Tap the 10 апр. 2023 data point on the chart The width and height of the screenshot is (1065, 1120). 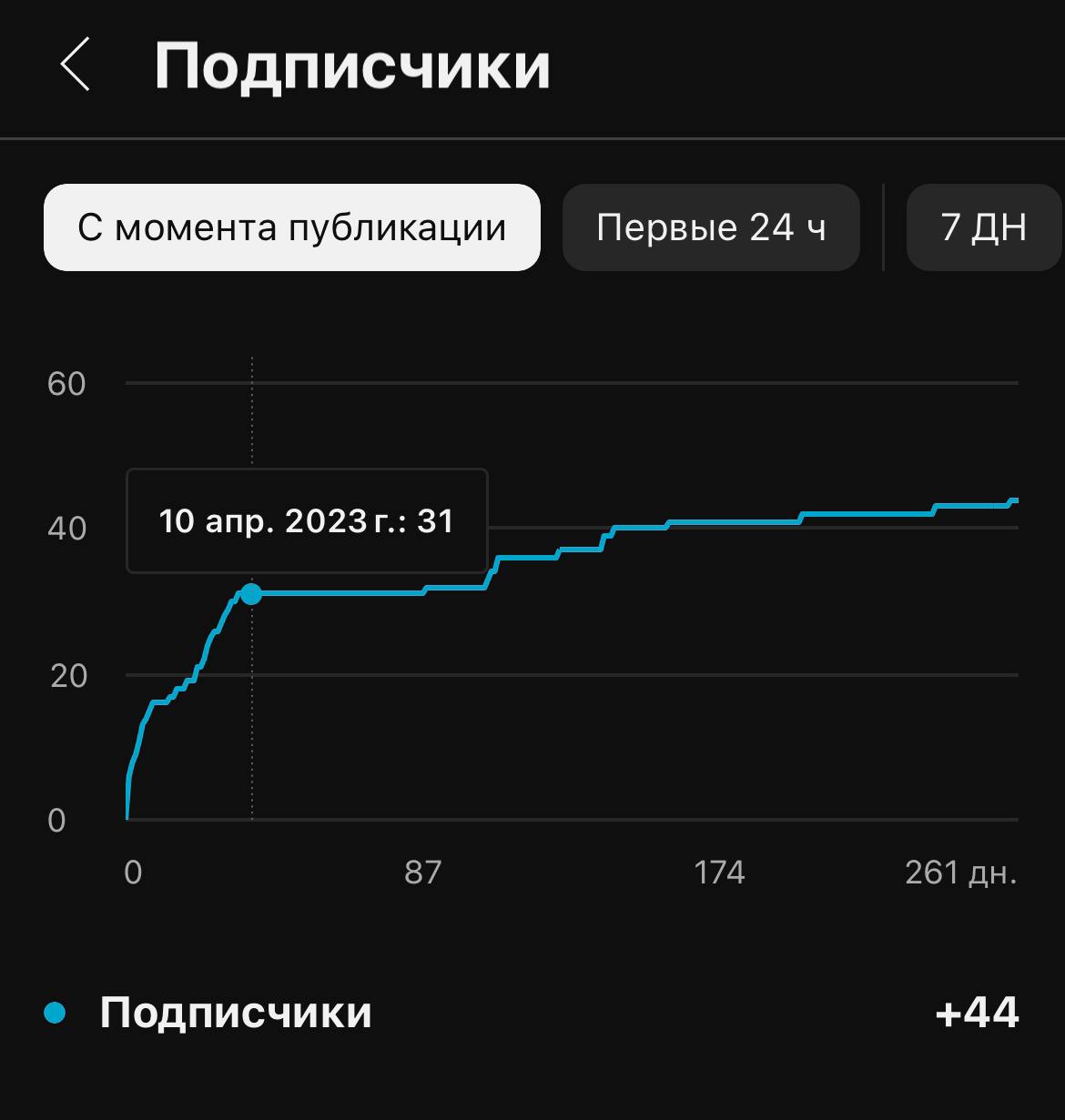click(251, 594)
